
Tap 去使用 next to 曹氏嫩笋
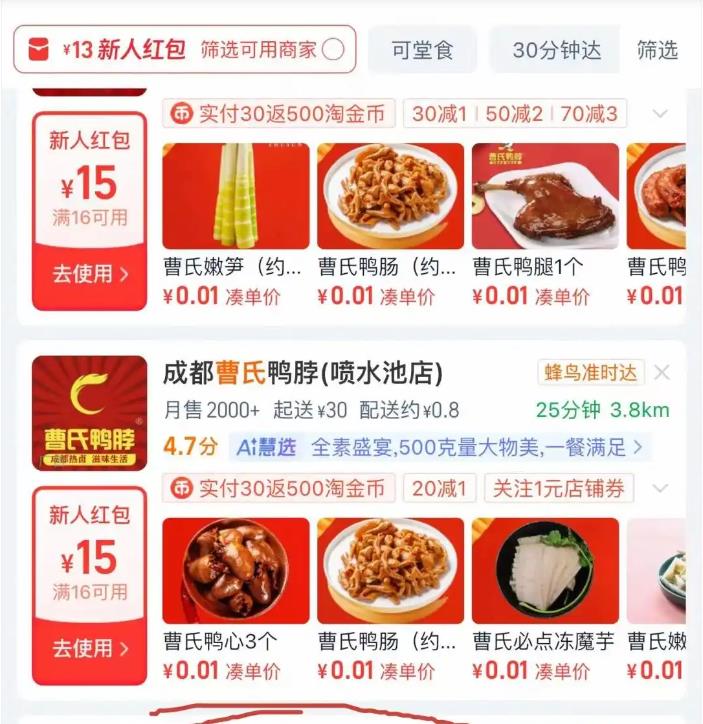tap(90, 274)
